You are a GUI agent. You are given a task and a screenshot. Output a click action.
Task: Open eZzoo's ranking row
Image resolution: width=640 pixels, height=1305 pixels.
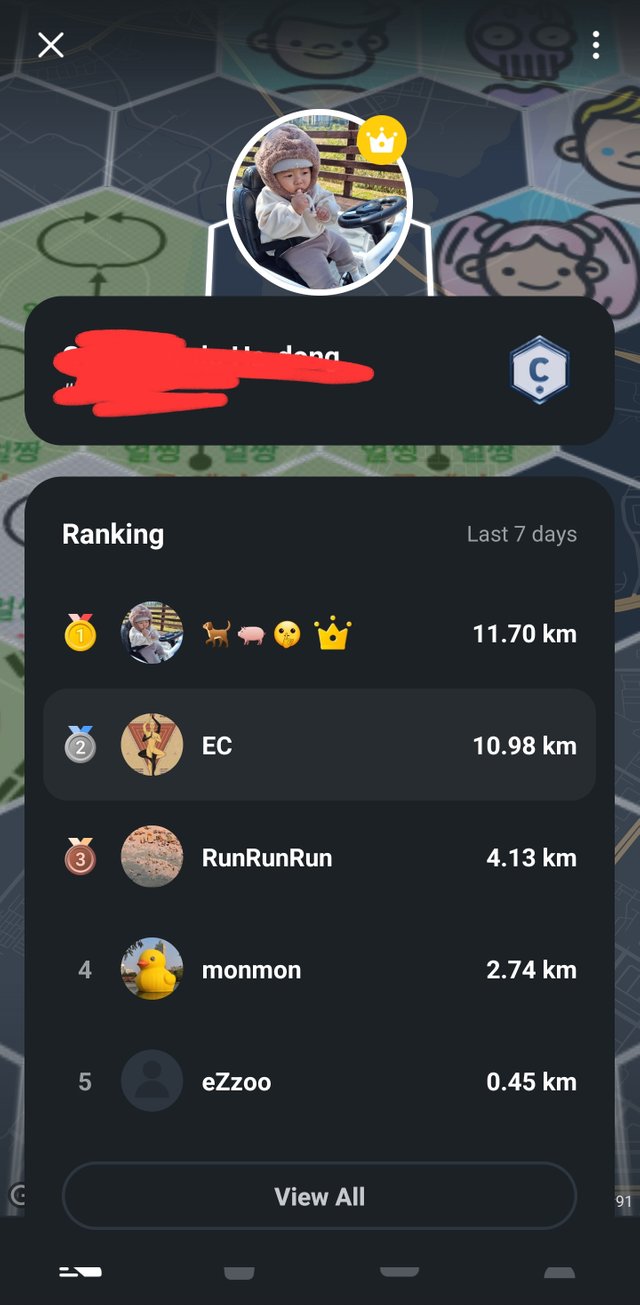coord(319,1081)
